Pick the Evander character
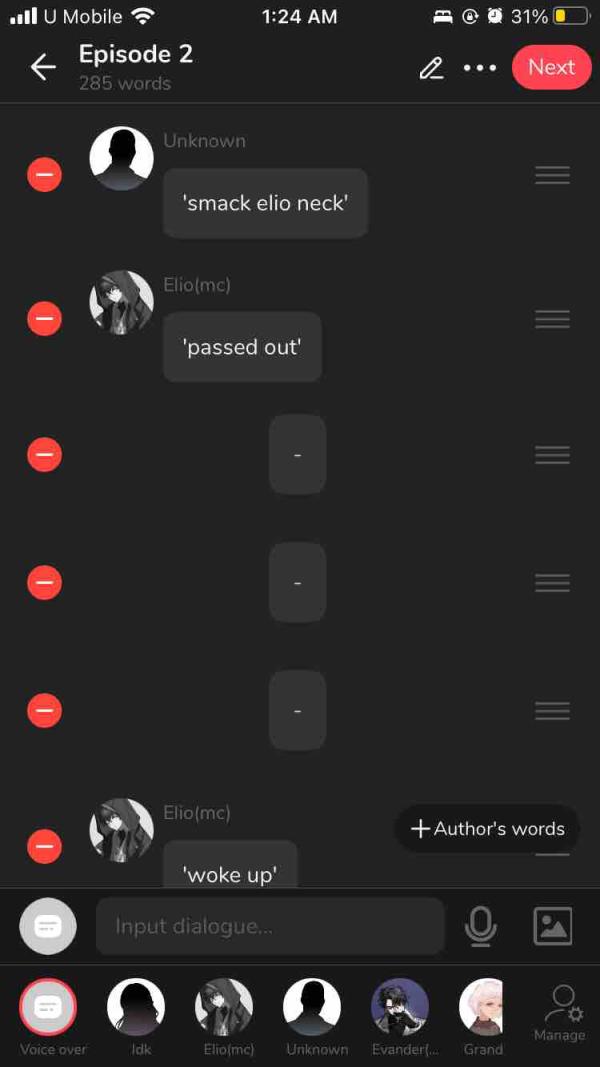600x1067 pixels. tap(400, 1006)
